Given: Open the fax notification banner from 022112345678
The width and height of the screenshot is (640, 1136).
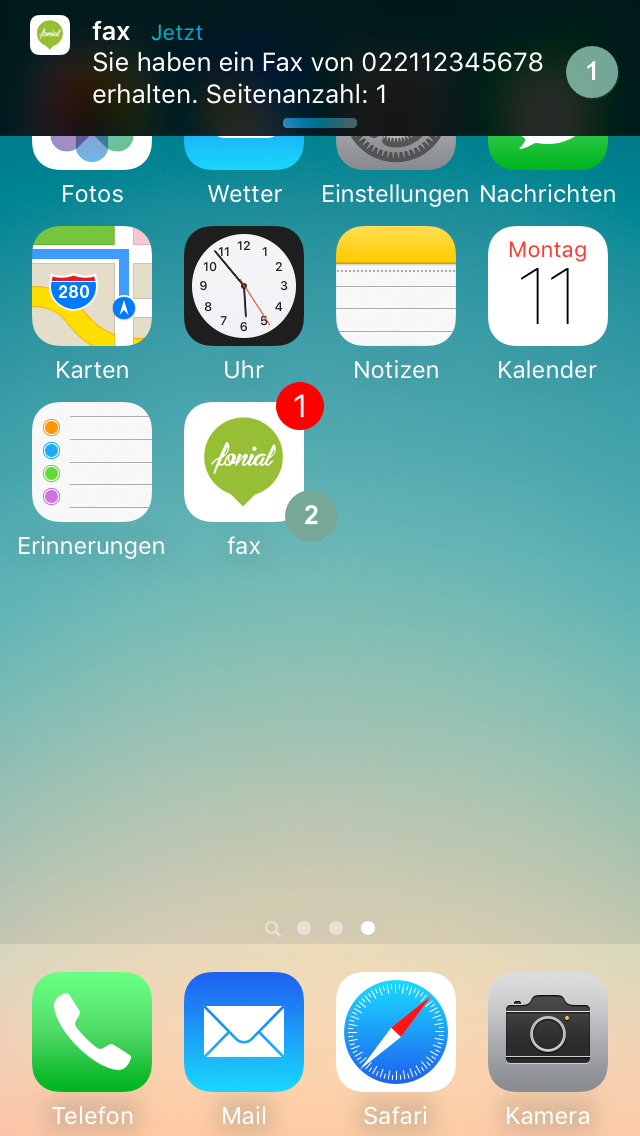Looking at the screenshot, I should (320, 68).
